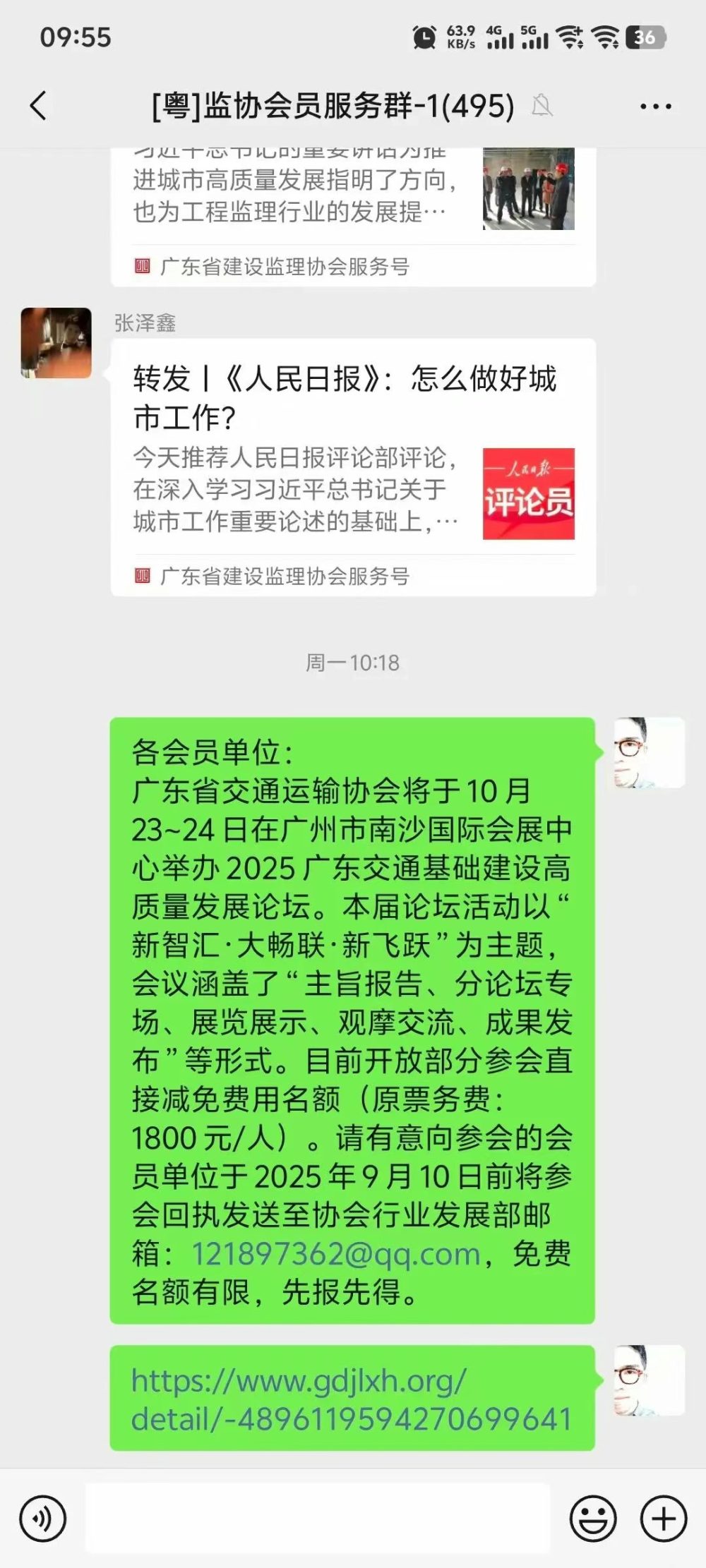The image size is (706, 1568).
Task: Focus the message text field
Action: [318, 1519]
